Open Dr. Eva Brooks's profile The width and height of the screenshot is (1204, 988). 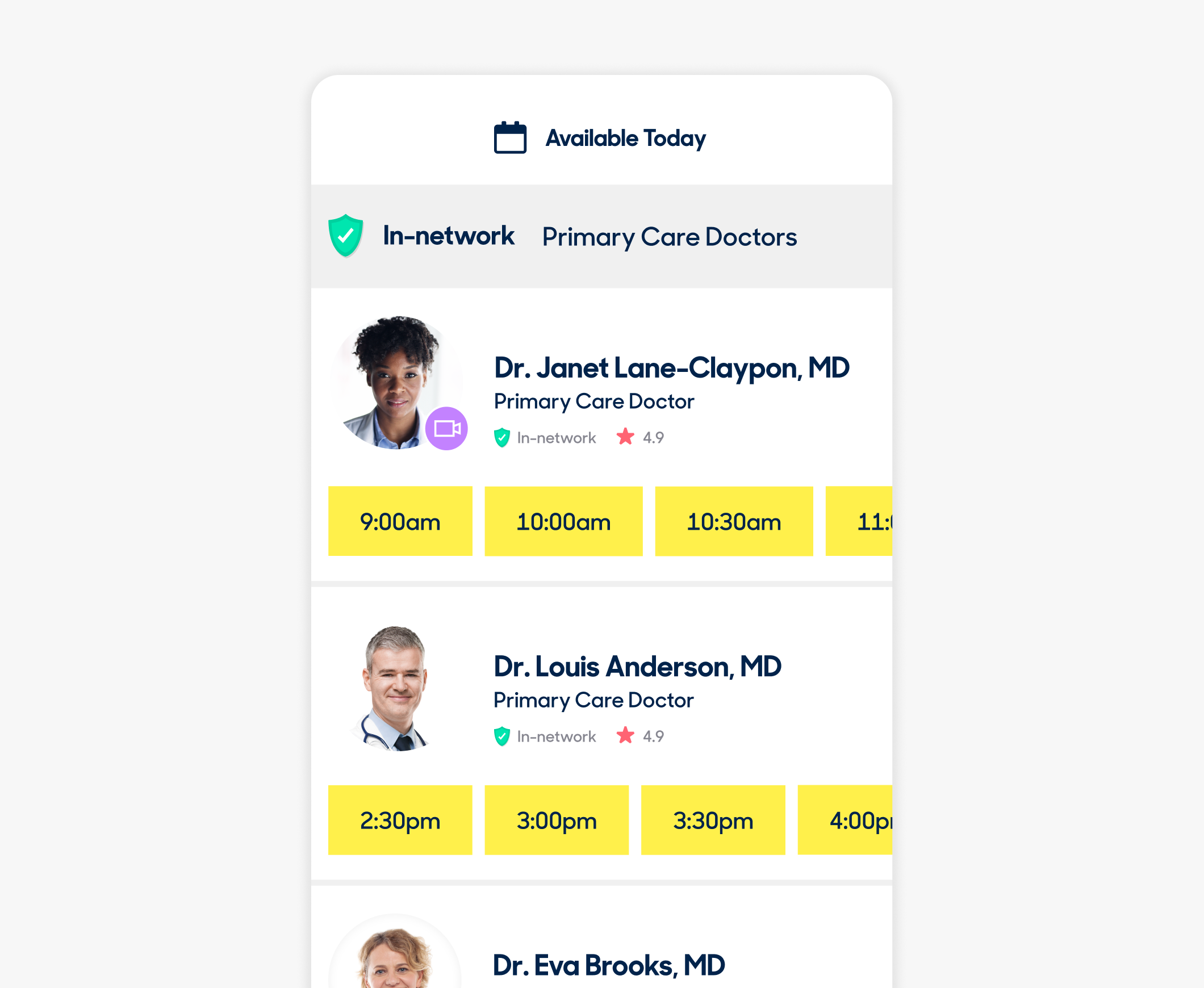[608, 965]
